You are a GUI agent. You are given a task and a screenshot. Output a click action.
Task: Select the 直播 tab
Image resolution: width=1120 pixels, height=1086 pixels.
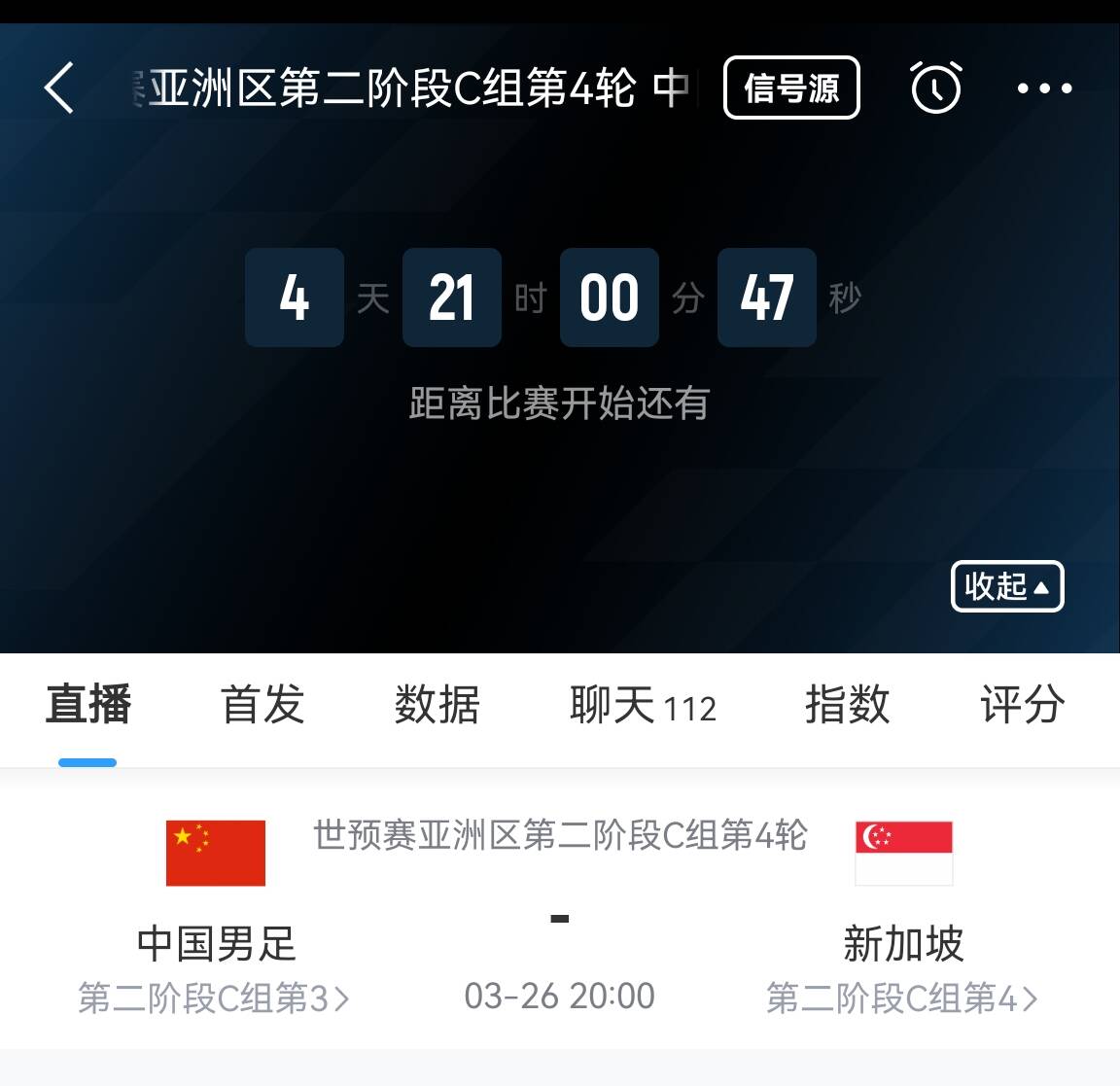[x=87, y=705]
